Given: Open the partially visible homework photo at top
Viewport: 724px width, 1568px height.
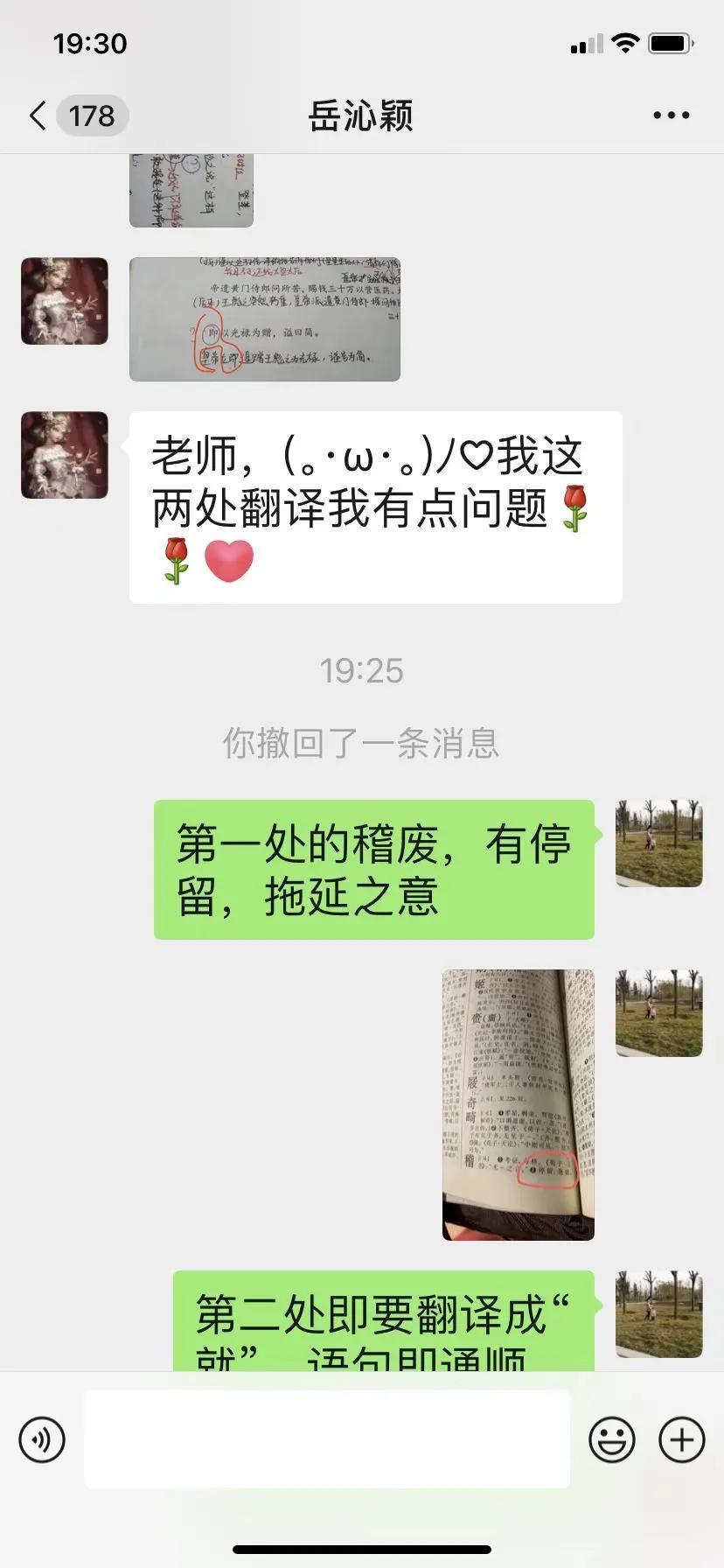Looking at the screenshot, I should tap(191, 190).
